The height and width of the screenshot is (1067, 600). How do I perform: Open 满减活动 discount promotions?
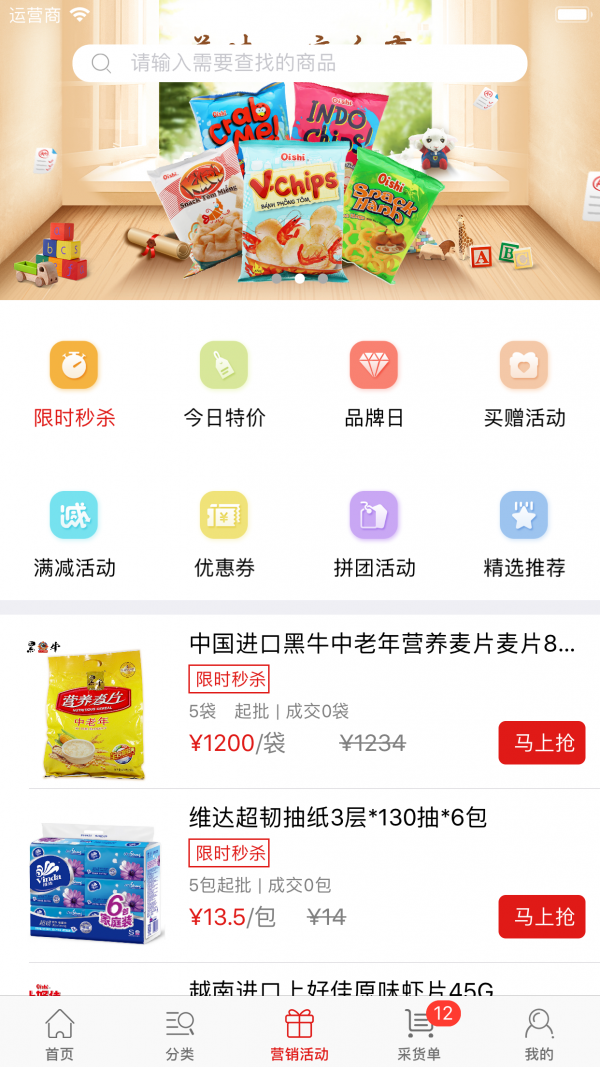click(x=74, y=535)
